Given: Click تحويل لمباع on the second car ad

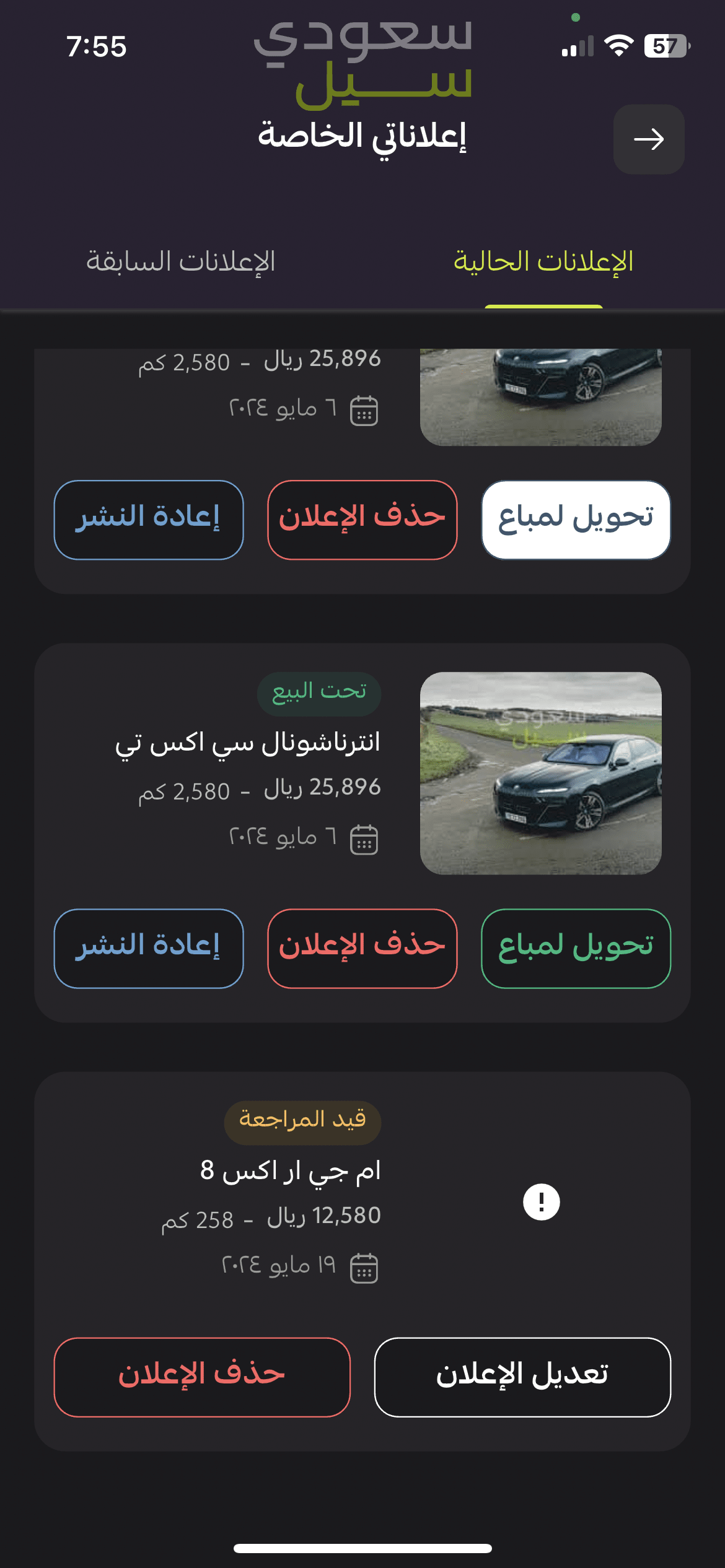Looking at the screenshot, I should pyautogui.click(x=575, y=946).
